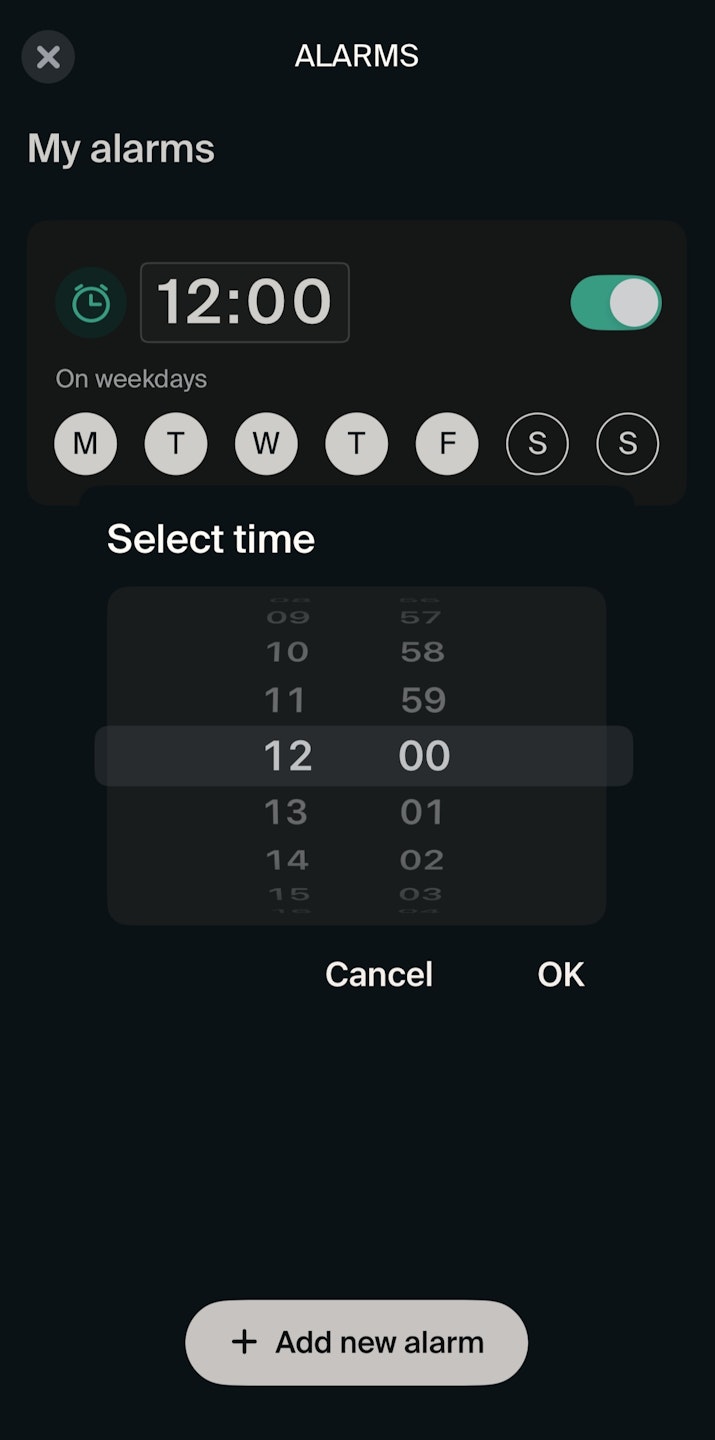Select hour 11 in the time picker
The width and height of the screenshot is (715, 1440).
pos(285,700)
